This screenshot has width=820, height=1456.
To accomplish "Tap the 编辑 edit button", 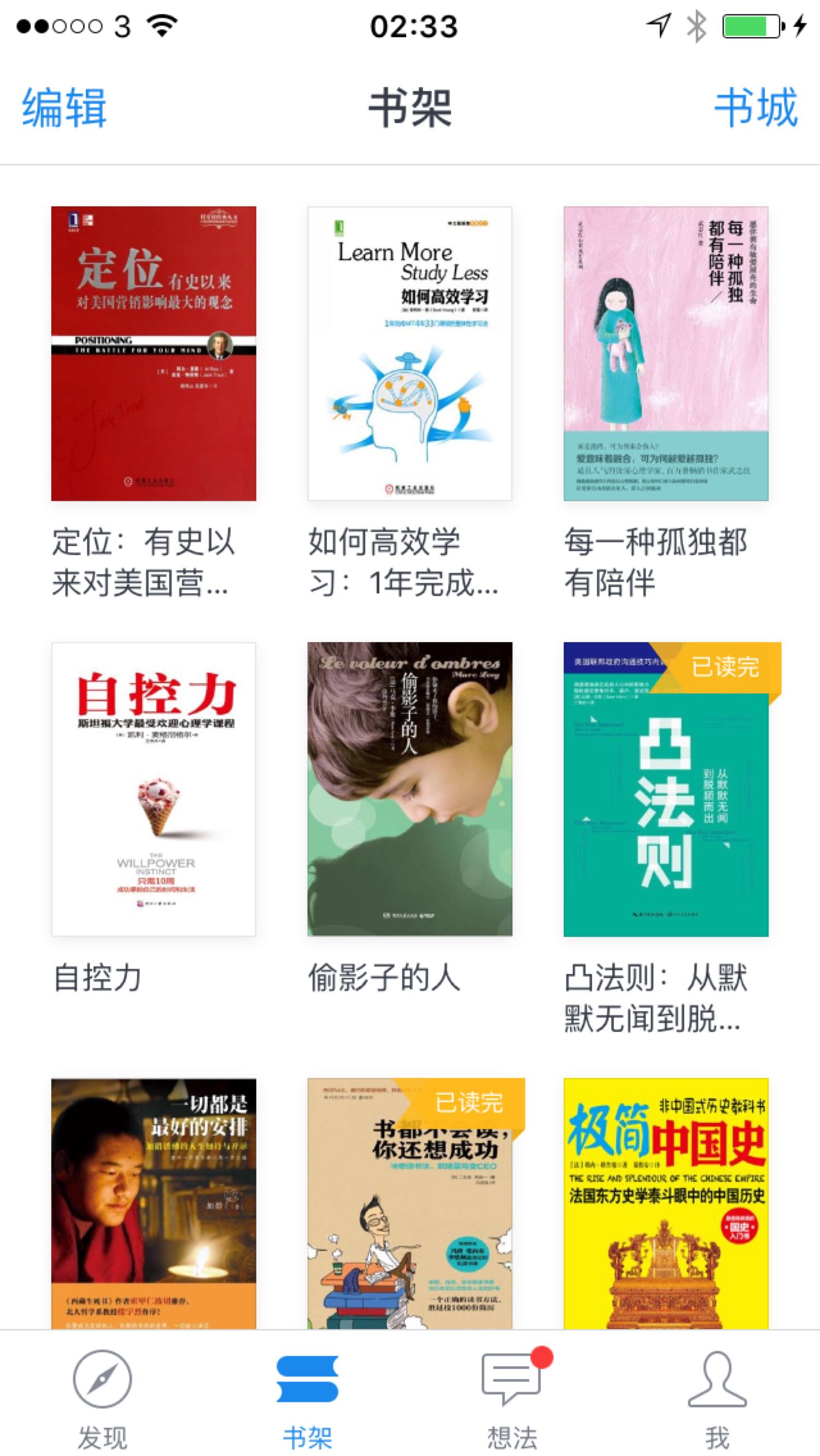I will [x=64, y=108].
